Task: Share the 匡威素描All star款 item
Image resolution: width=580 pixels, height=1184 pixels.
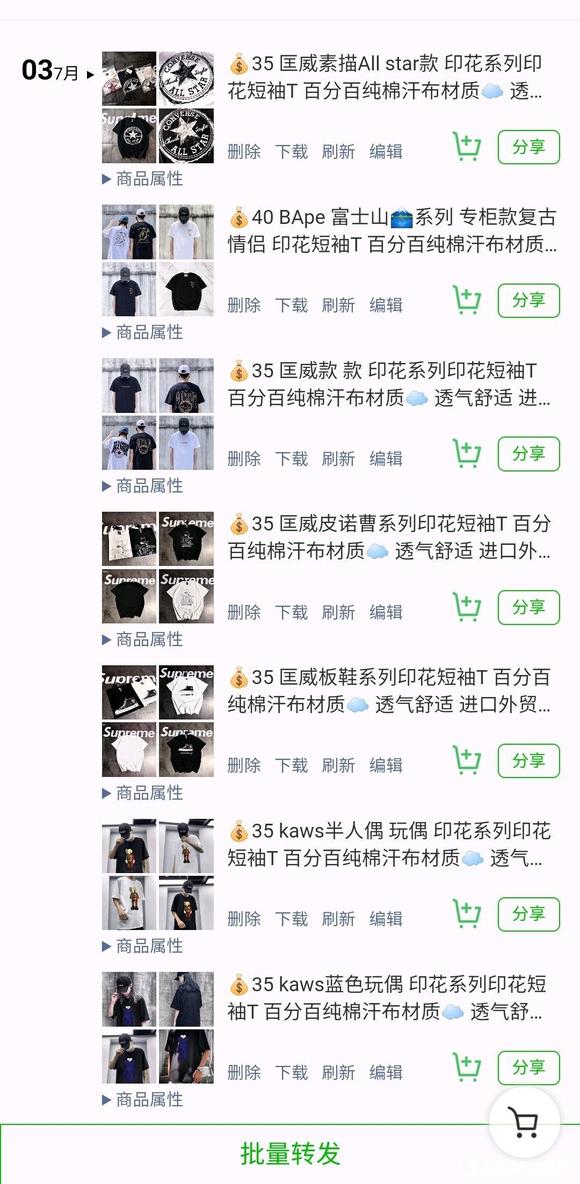Action: click(529, 147)
